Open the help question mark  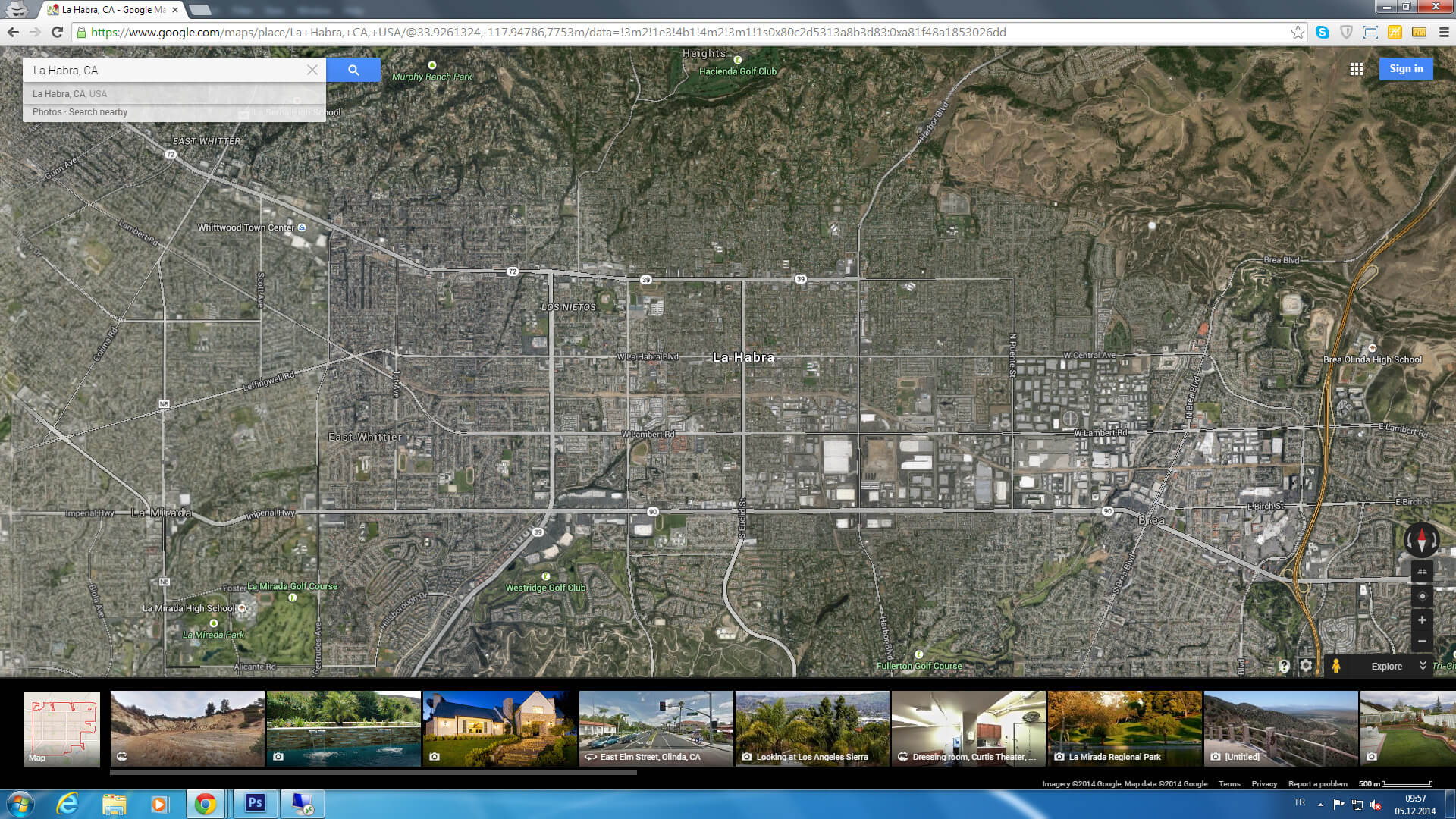pos(1284,666)
